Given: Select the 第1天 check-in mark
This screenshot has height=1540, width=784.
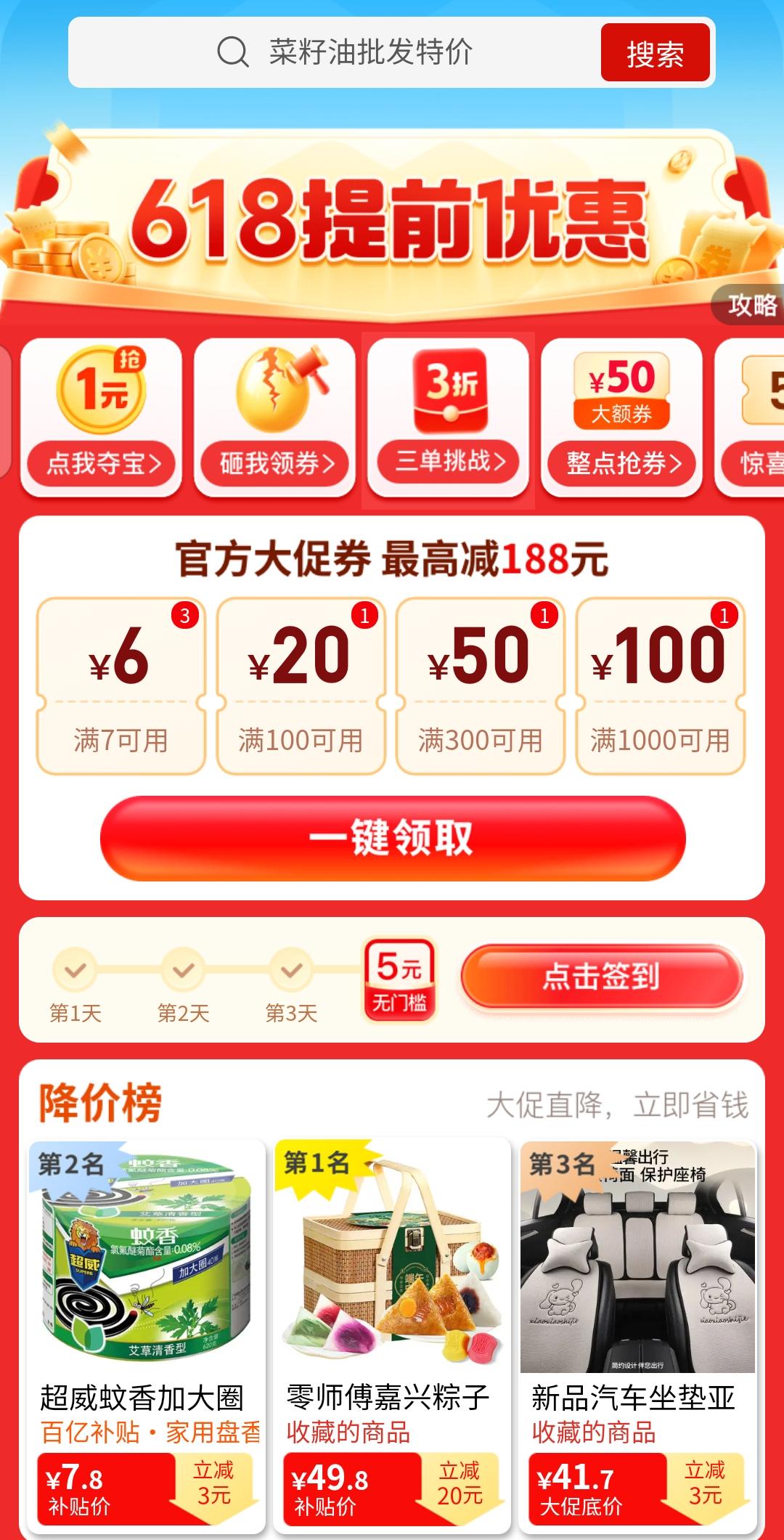Looking at the screenshot, I should [73, 969].
